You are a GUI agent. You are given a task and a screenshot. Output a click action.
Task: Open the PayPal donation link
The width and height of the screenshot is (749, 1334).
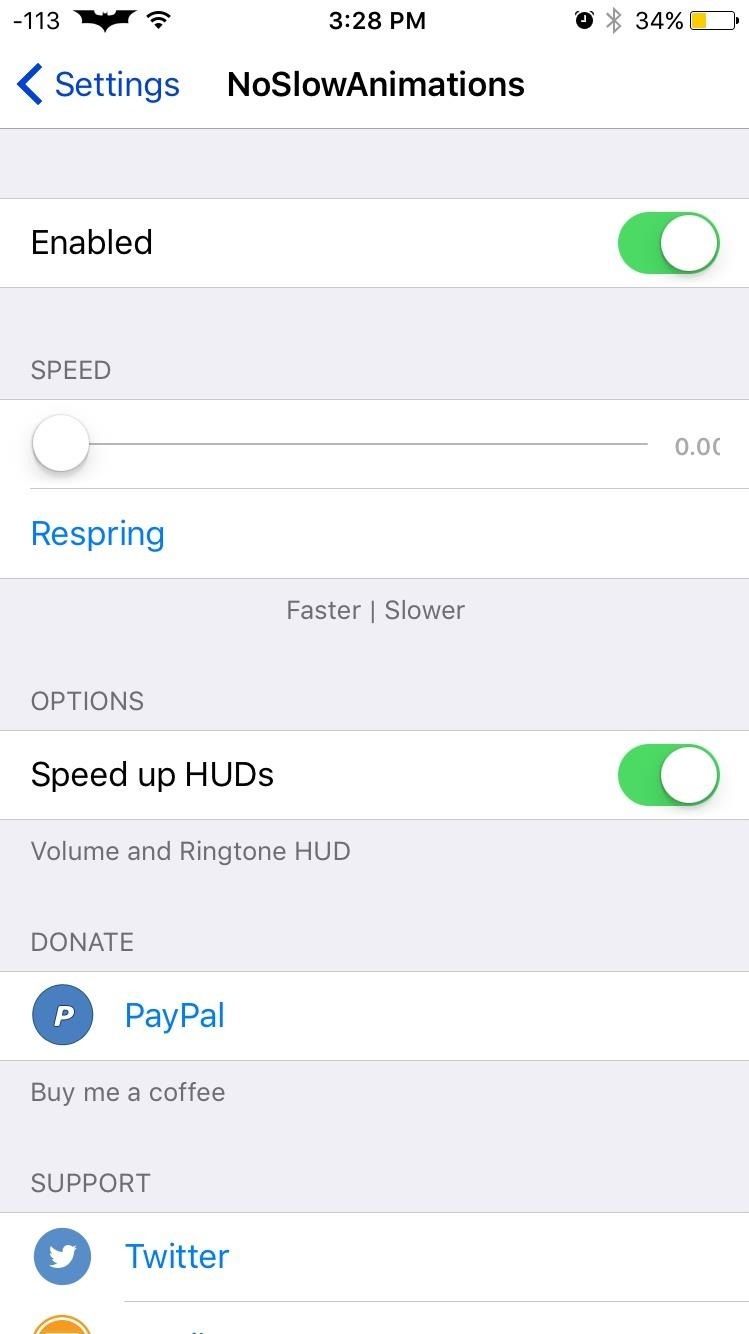tap(174, 1014)
